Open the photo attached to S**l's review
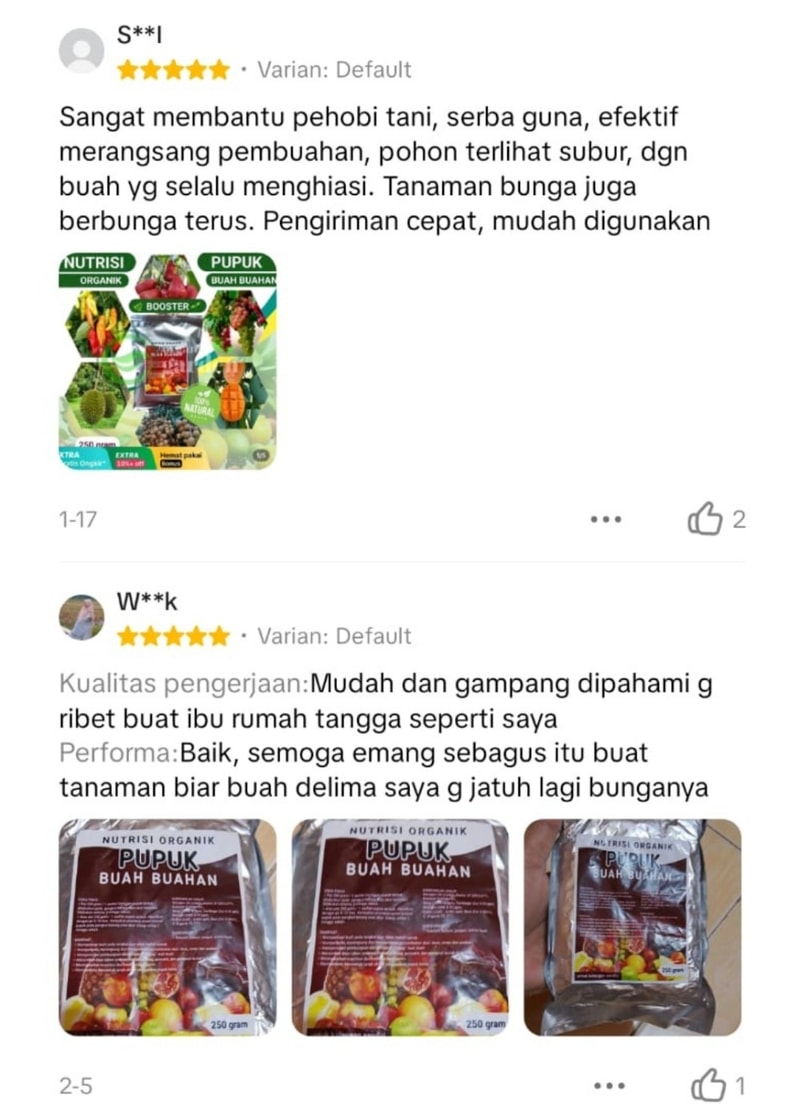The width and height of the screenshot is (800, 1118). [x=168, y=360]
